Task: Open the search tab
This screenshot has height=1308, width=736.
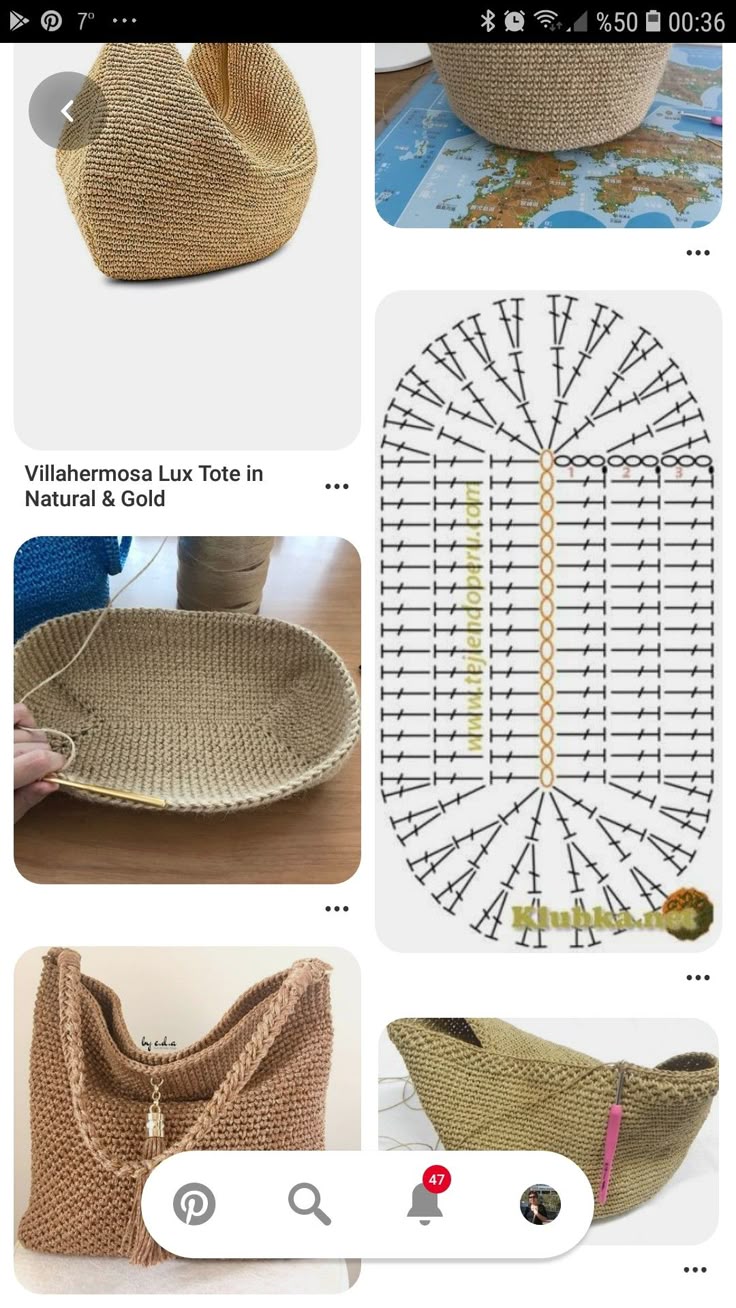Action: click(x=309, y=1204)
